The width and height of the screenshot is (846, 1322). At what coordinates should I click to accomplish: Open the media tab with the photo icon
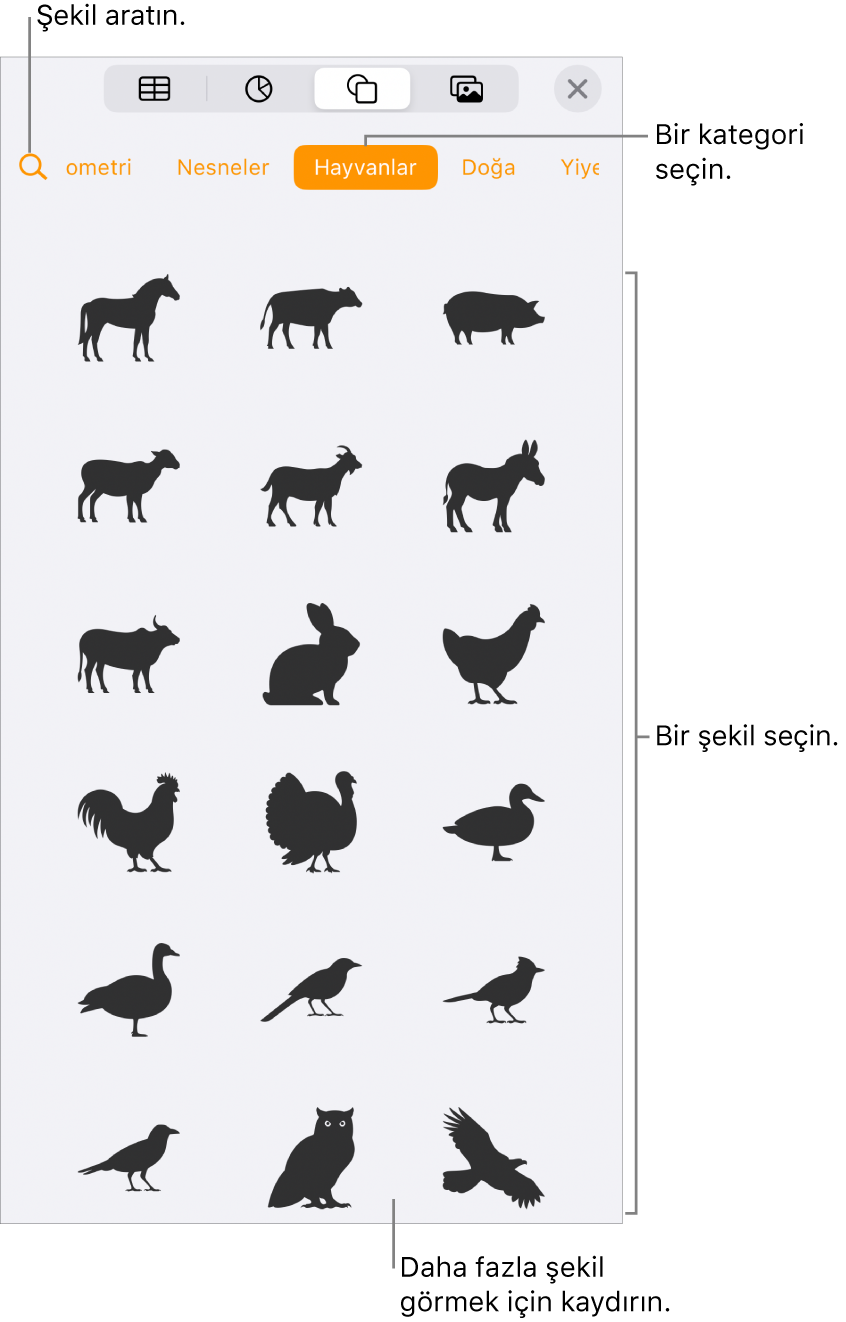click(466, 89)
